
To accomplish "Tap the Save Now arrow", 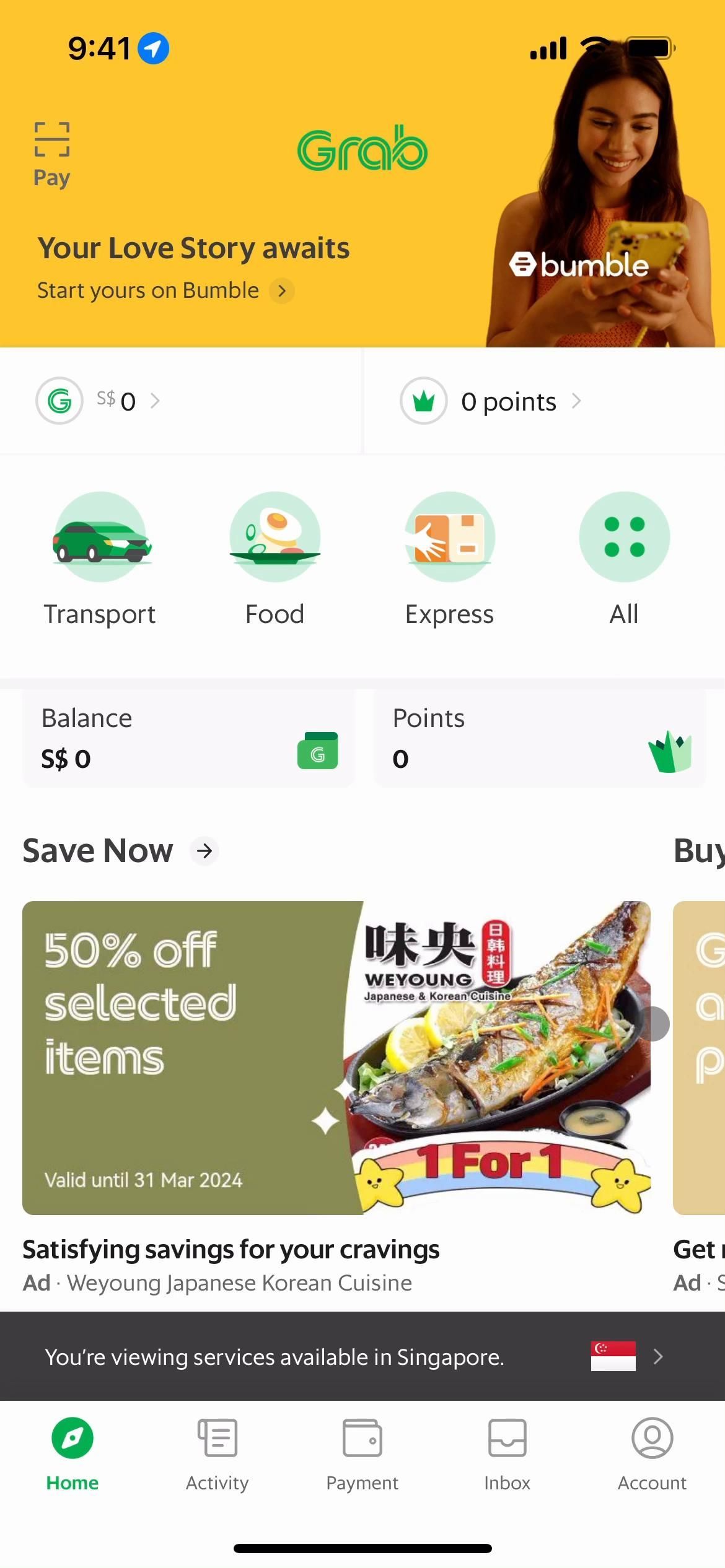I will click(204, 851).
